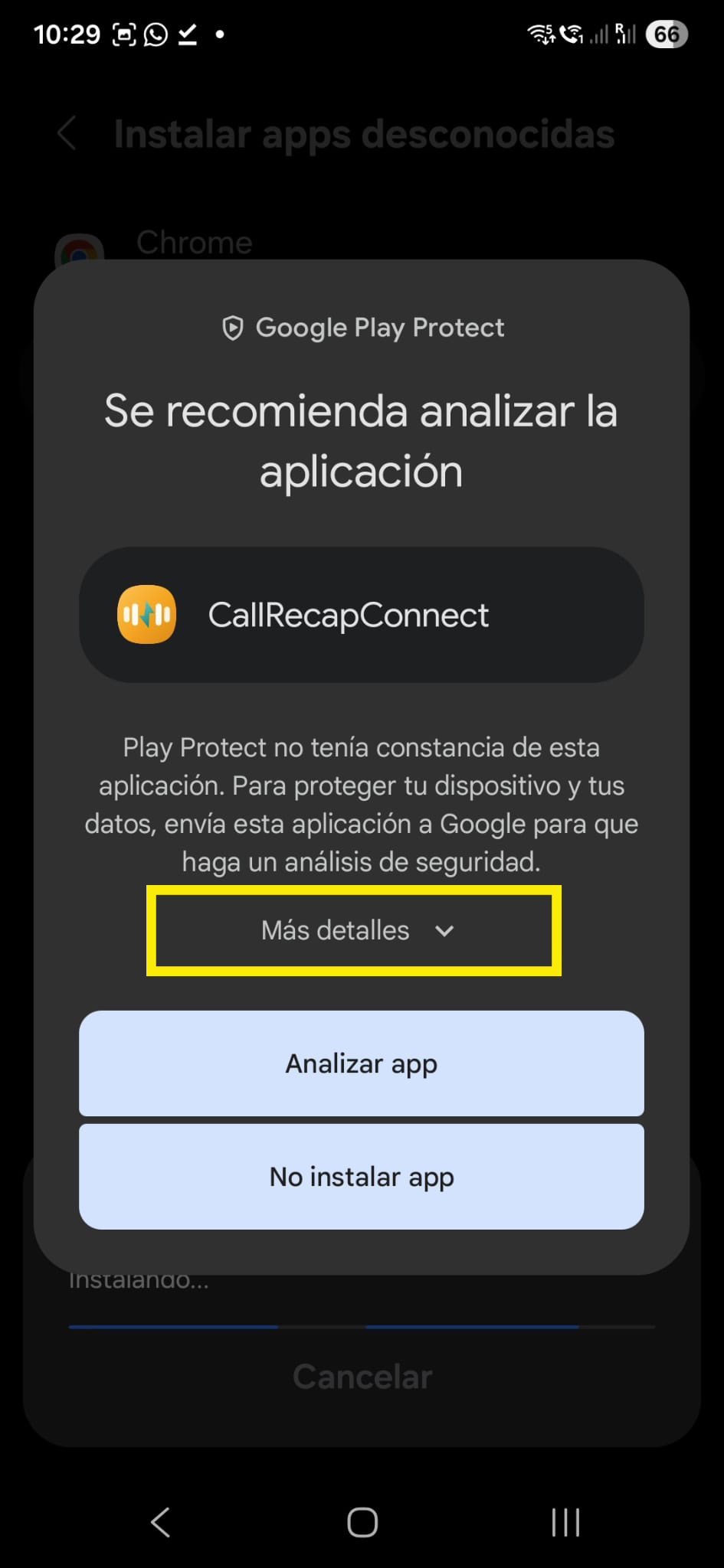724x1568 pixels.
Task: Select Analizar app
Action: [361, 1063]
